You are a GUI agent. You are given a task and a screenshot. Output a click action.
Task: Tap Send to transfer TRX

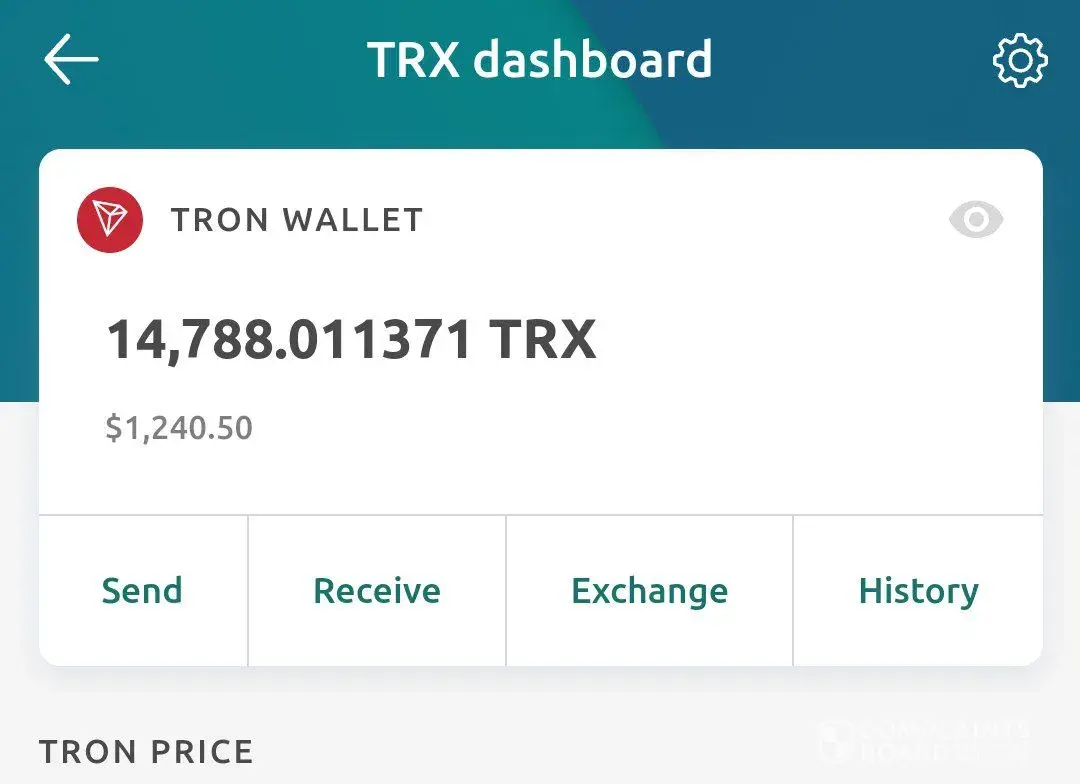[142, 591]
